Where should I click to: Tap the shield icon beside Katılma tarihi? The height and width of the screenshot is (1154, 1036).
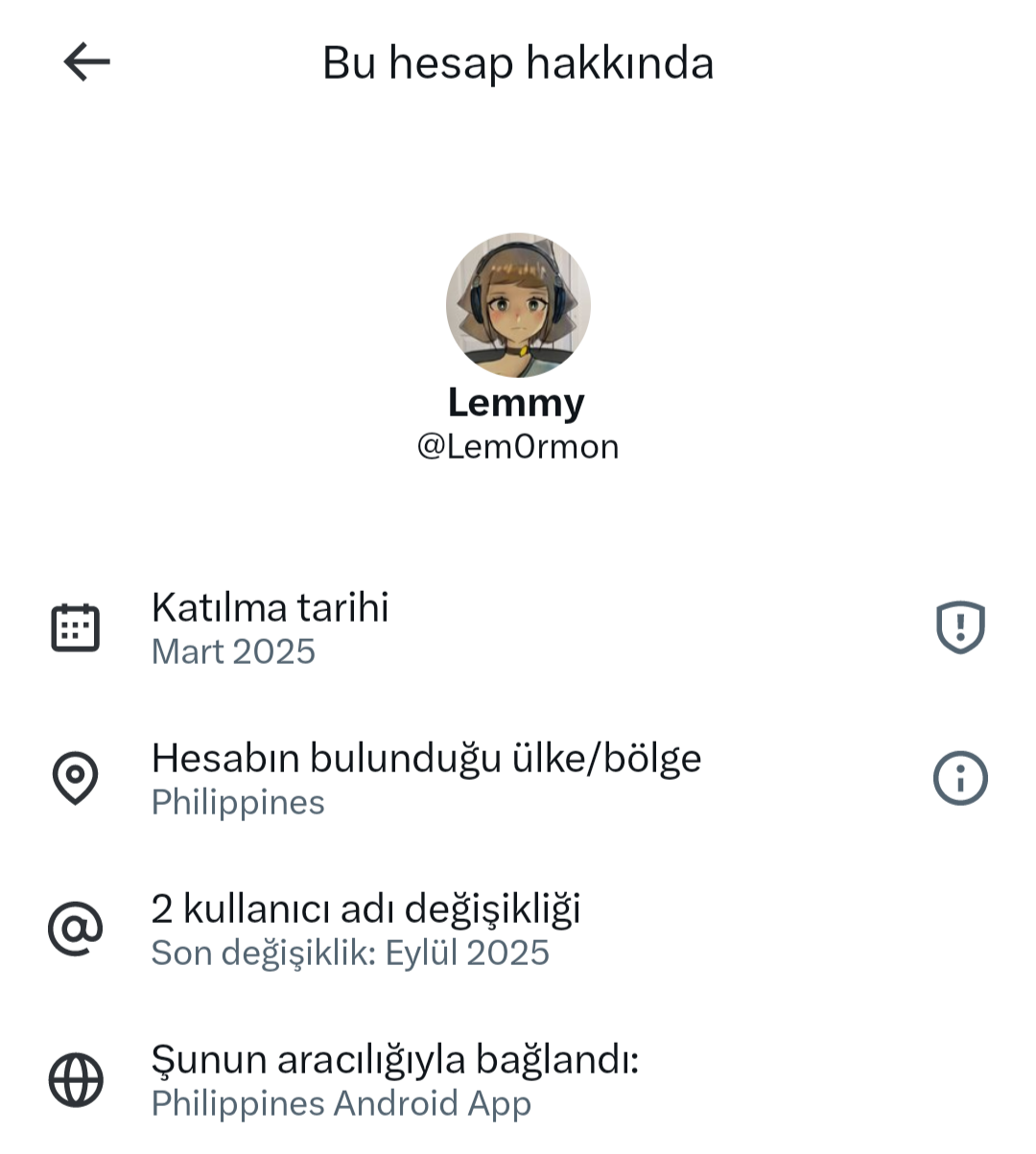[x=960, y=628]
